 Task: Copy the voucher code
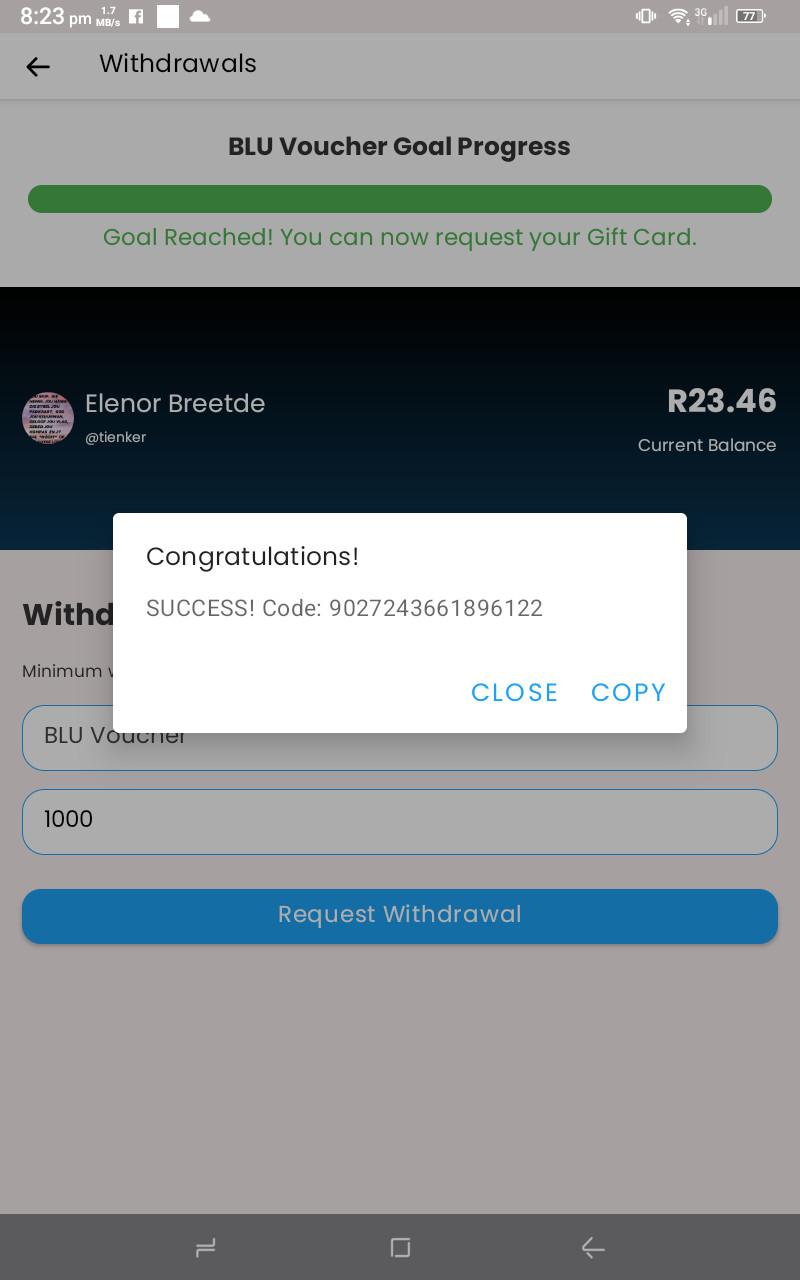[628, 692]
